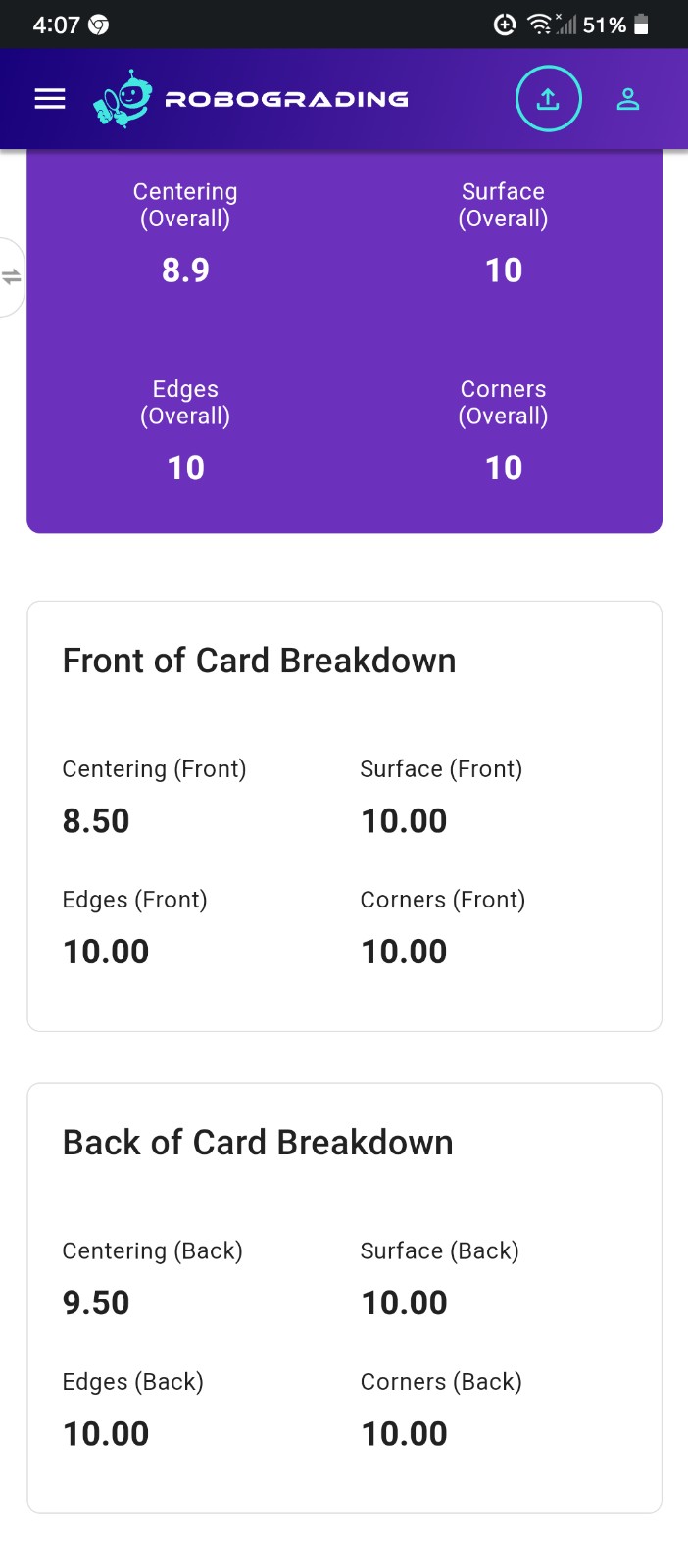Tap the Robograding logo to go home
Image resolution: width=688 pixels, height=1568 pixels.
click(251, 99)
